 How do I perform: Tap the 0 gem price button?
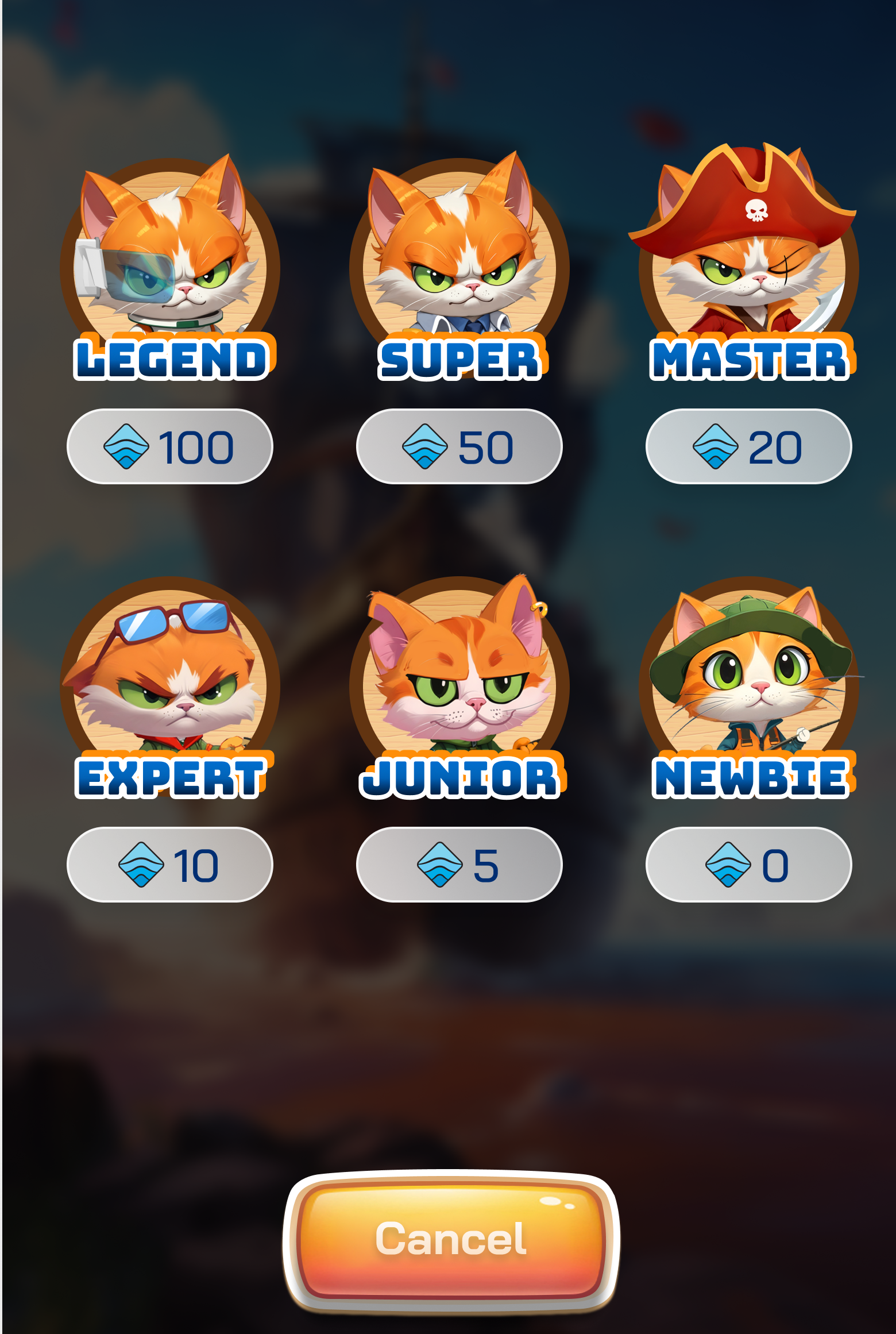[748, 865]
